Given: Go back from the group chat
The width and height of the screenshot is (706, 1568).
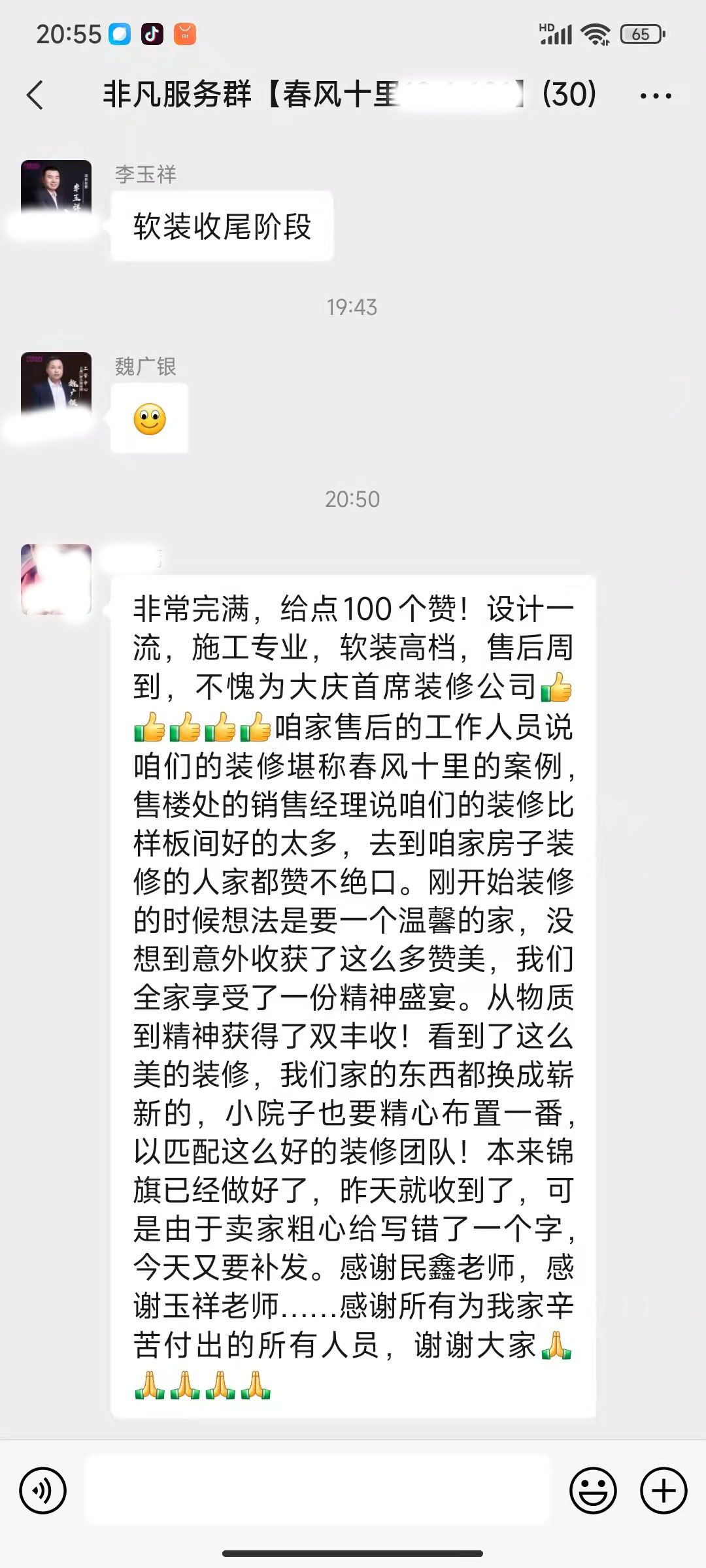Looking at the screenshot, I should pos(35,95).
